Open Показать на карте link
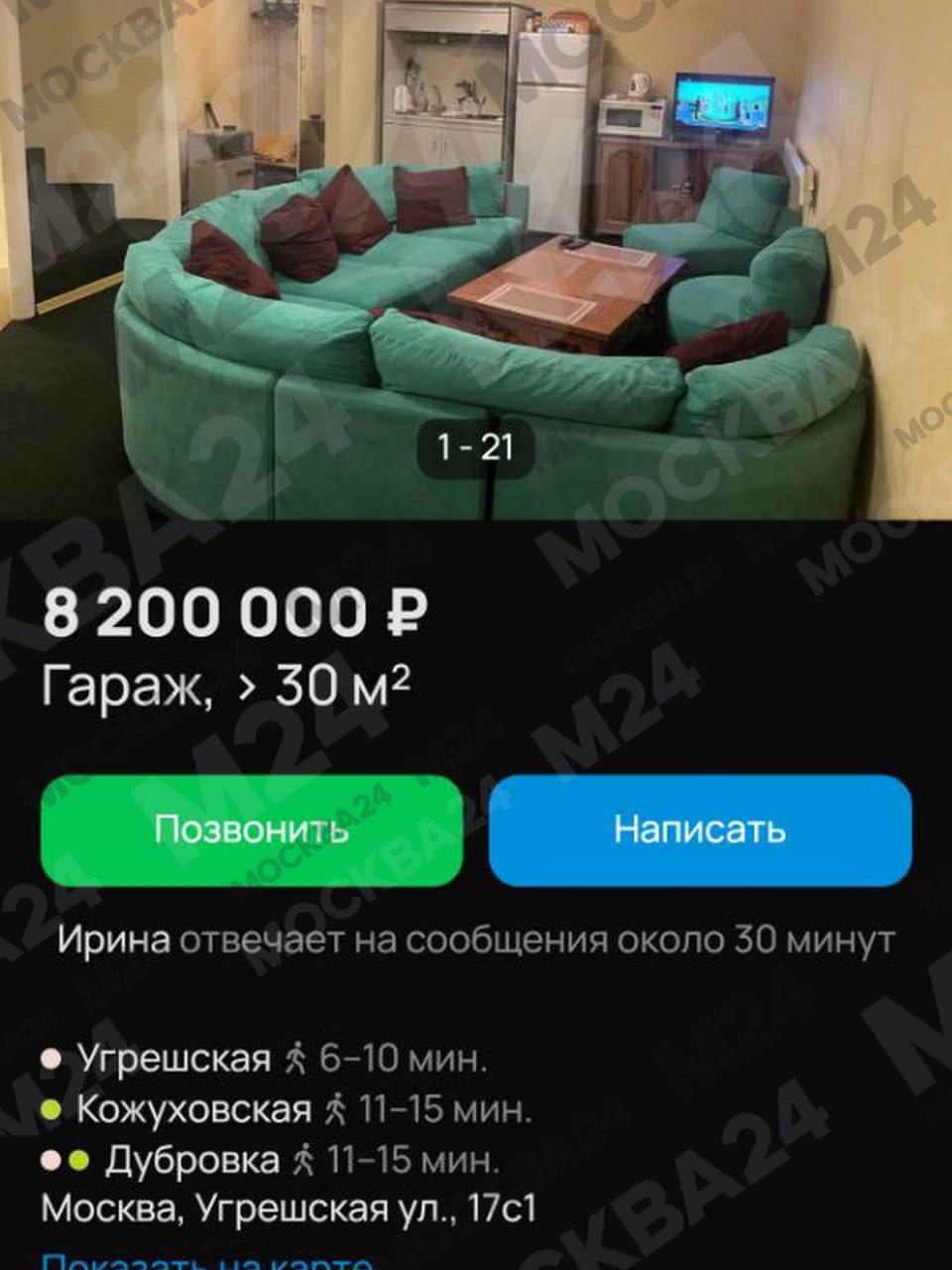 pos(207,1261)
